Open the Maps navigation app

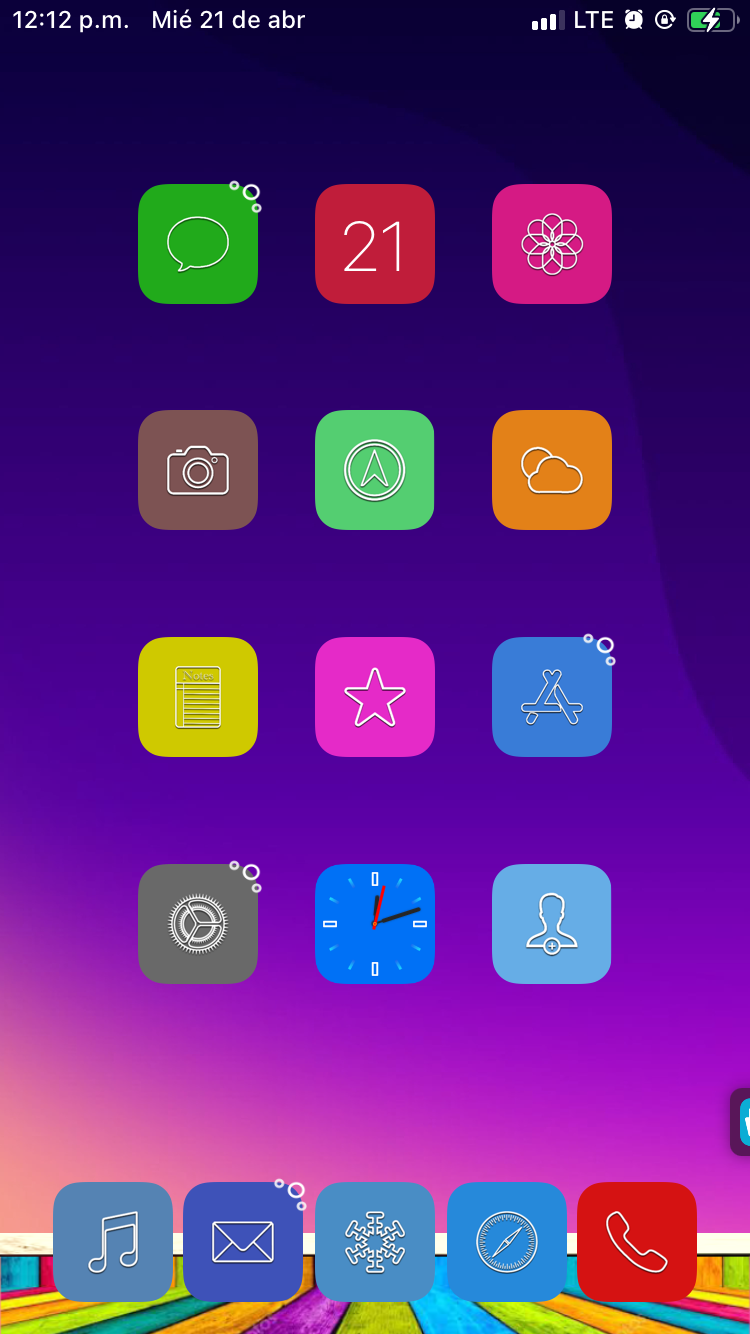tap(375, 470)
